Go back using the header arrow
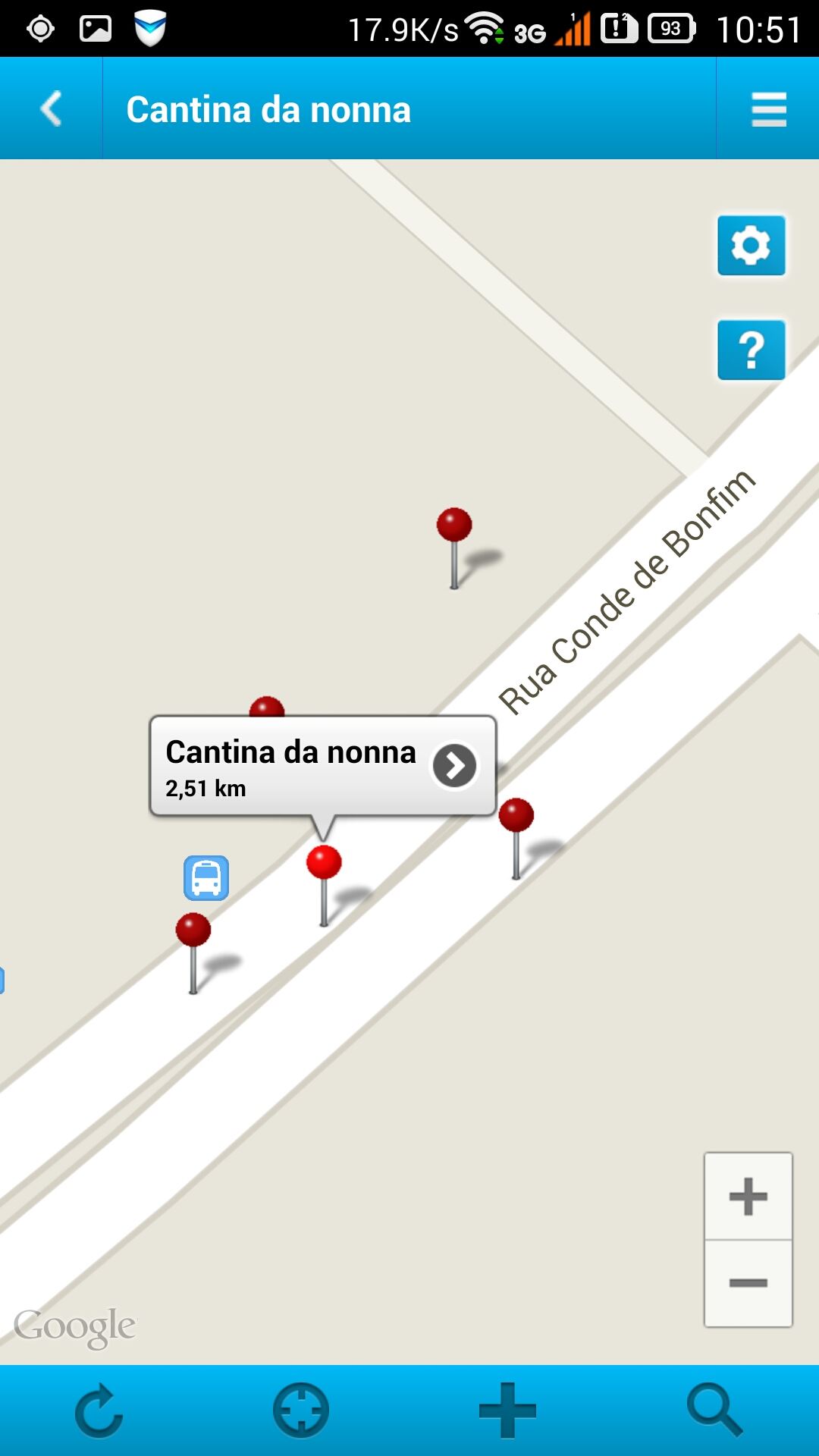 pyautogui.click(x=51, y=108)
